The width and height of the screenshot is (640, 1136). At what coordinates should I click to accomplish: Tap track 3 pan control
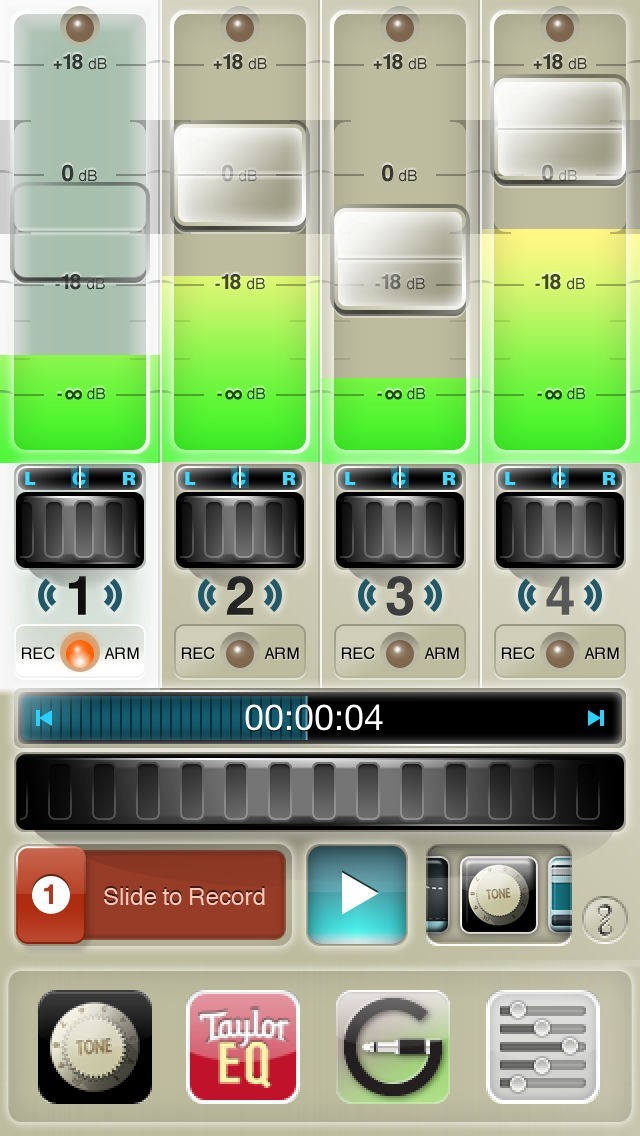(x=400, y=530)
